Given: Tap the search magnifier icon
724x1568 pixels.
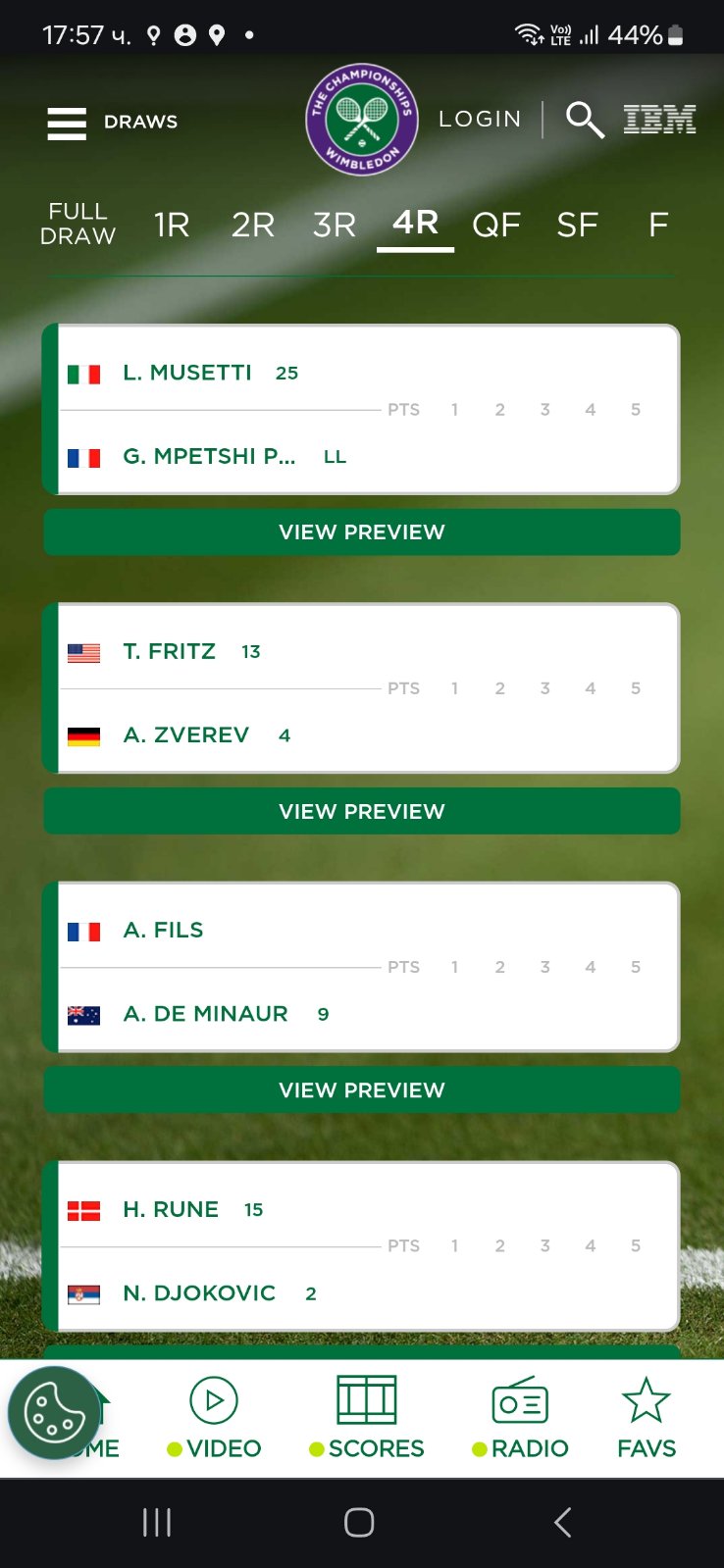Looking at the screenshot, I should point(585,120).
